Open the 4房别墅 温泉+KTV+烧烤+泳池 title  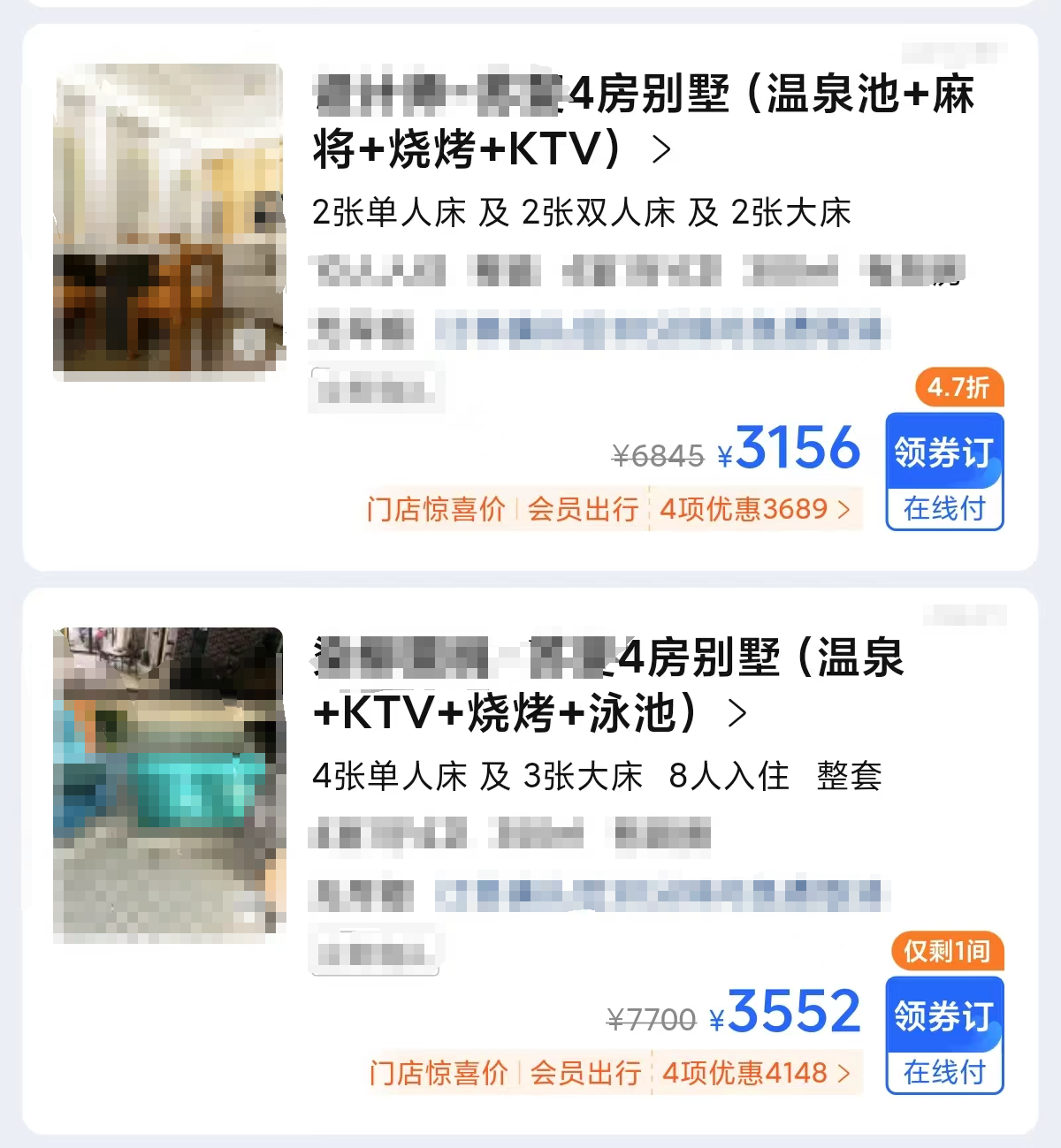610,685
